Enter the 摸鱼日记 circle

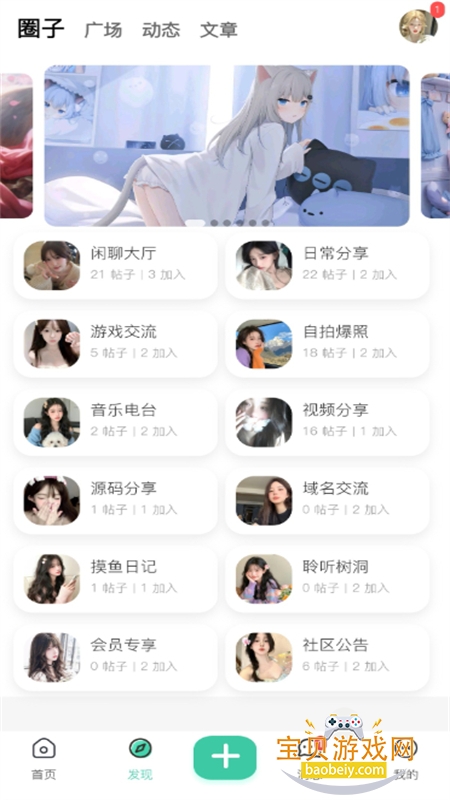tap(115, 579)
